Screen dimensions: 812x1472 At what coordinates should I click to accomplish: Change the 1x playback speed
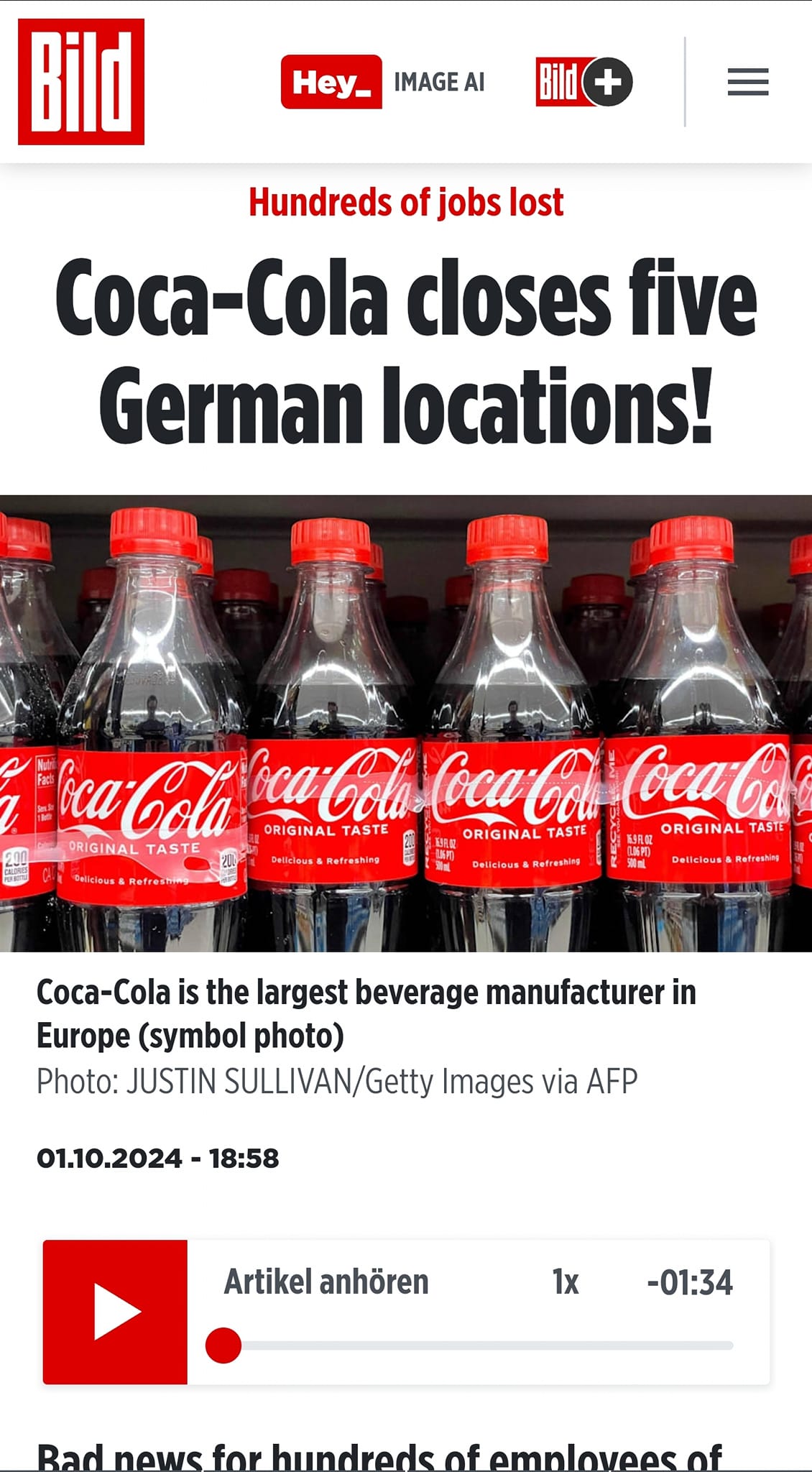(x=566, y=1282)
